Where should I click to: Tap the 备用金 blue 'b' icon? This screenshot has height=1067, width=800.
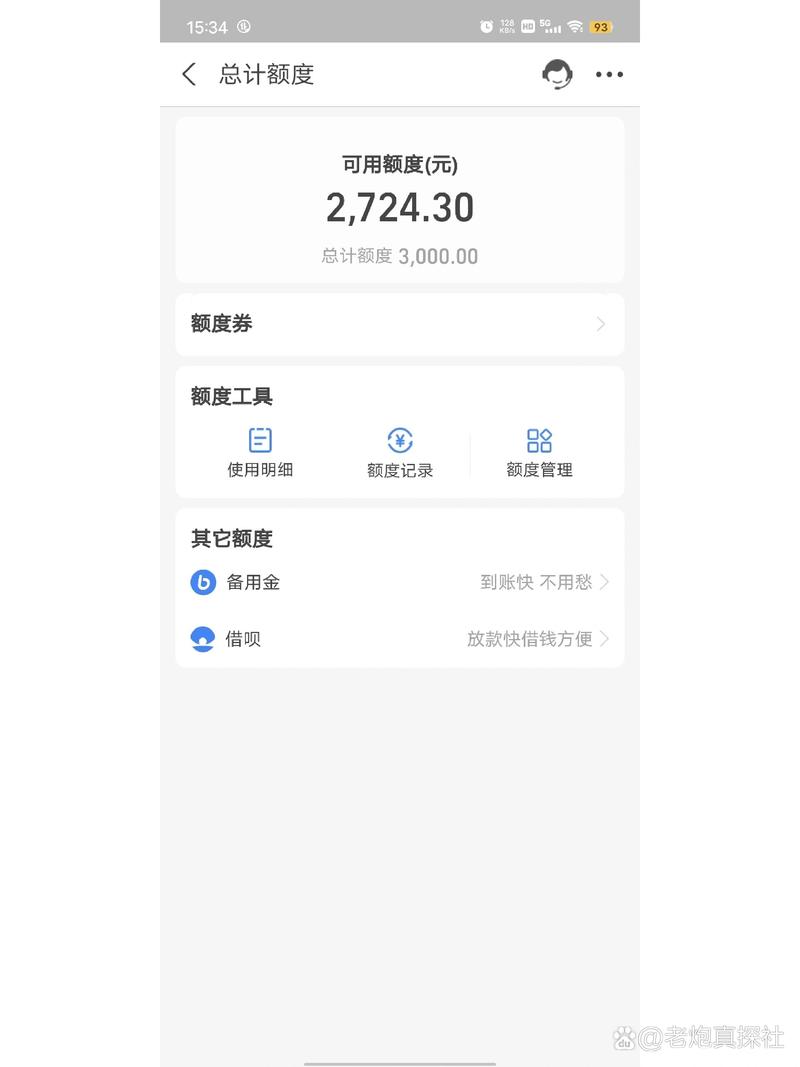point(203,582)
